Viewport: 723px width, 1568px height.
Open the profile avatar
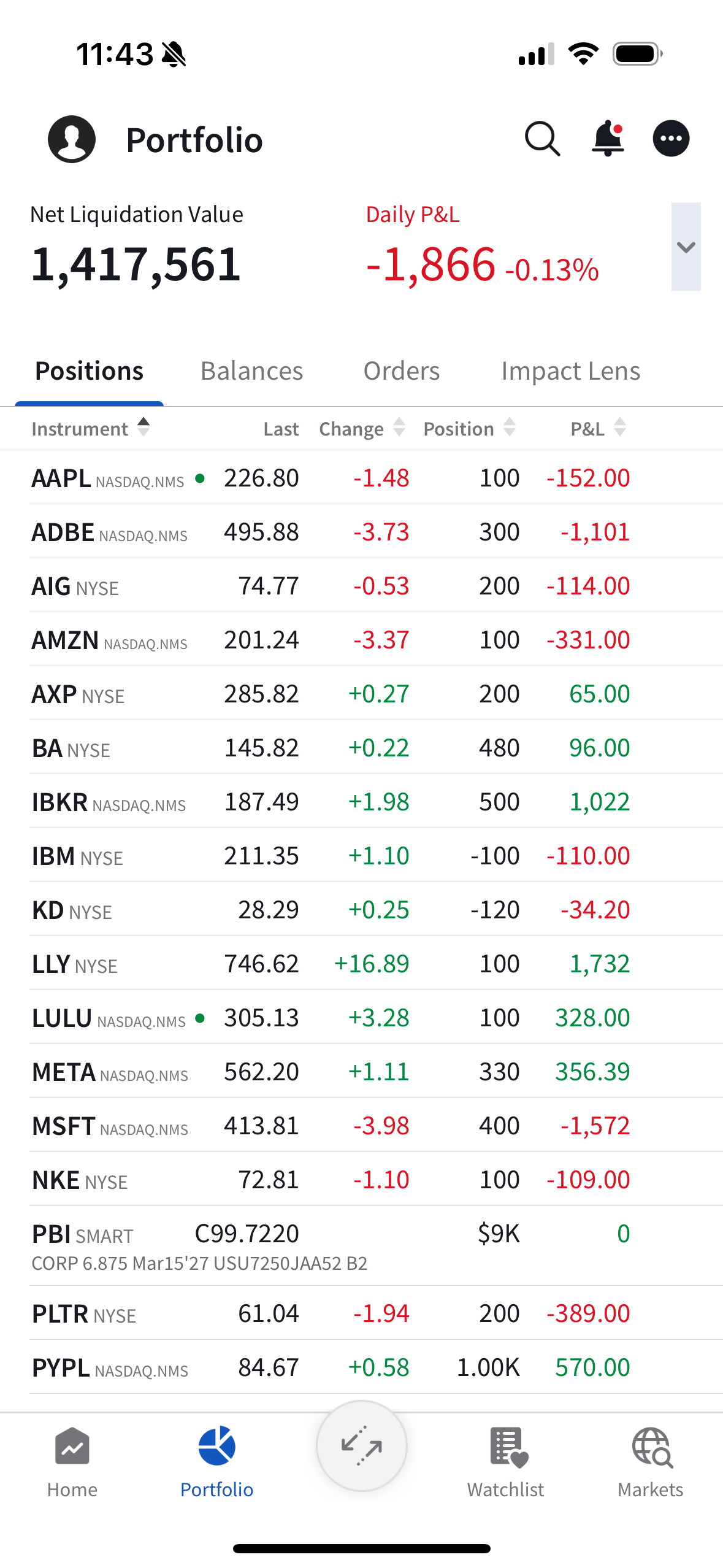point(71,138)
